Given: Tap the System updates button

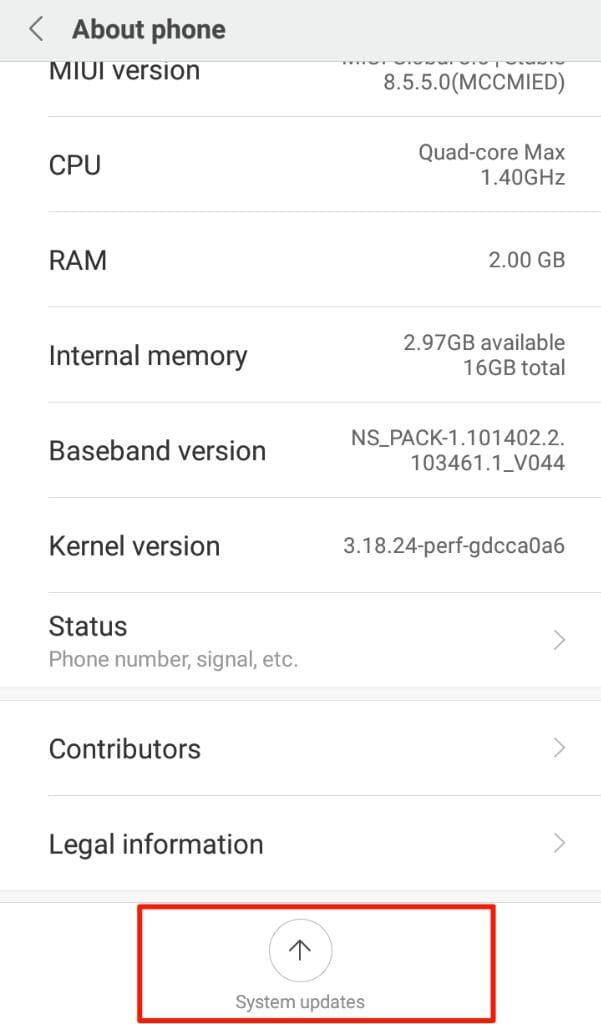Looking at the screenshot, I should coord(300,964).
